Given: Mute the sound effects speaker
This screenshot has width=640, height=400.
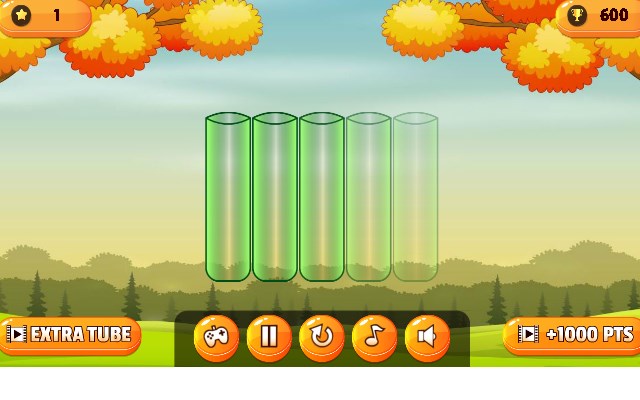Looking at the screenshot, I should click(427, 337).
